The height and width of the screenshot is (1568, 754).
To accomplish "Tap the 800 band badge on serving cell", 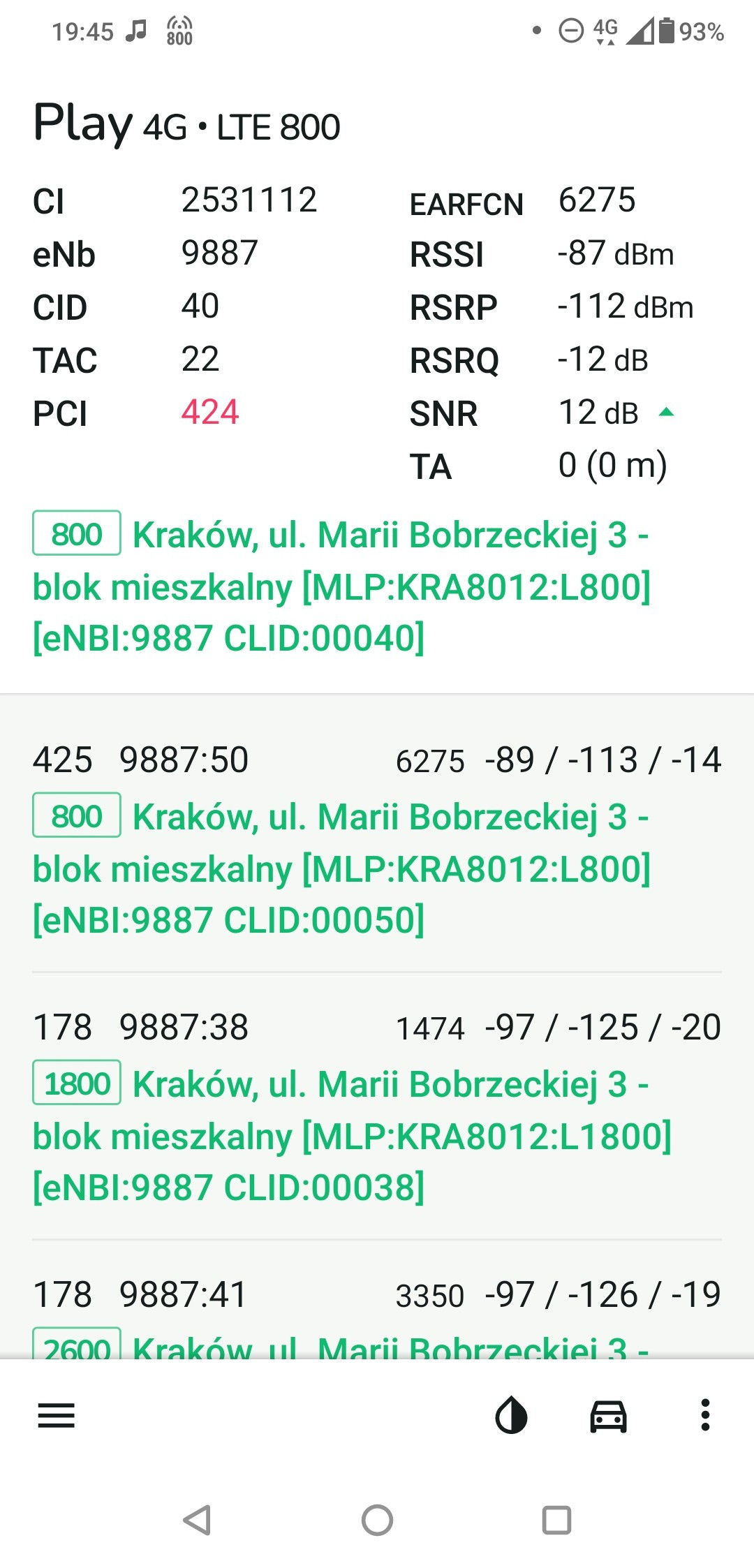I will tap(77, 533).
